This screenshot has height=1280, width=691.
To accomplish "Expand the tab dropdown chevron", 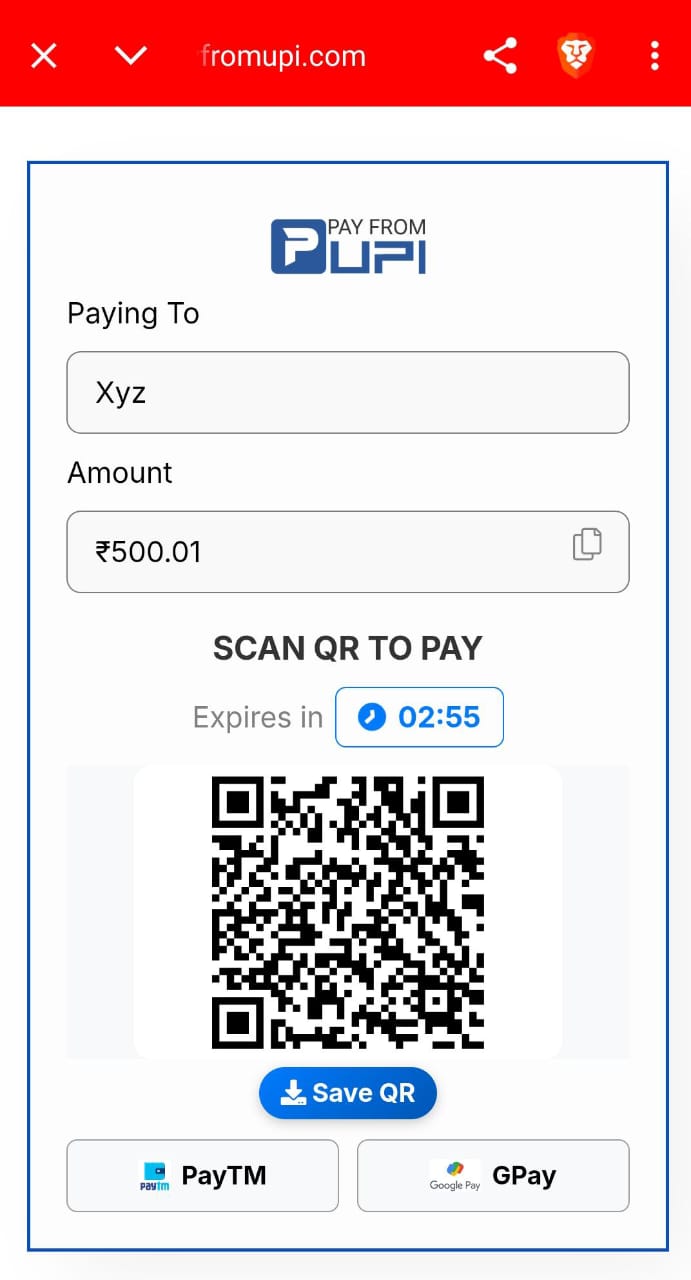I will click(x=131, y=56).
